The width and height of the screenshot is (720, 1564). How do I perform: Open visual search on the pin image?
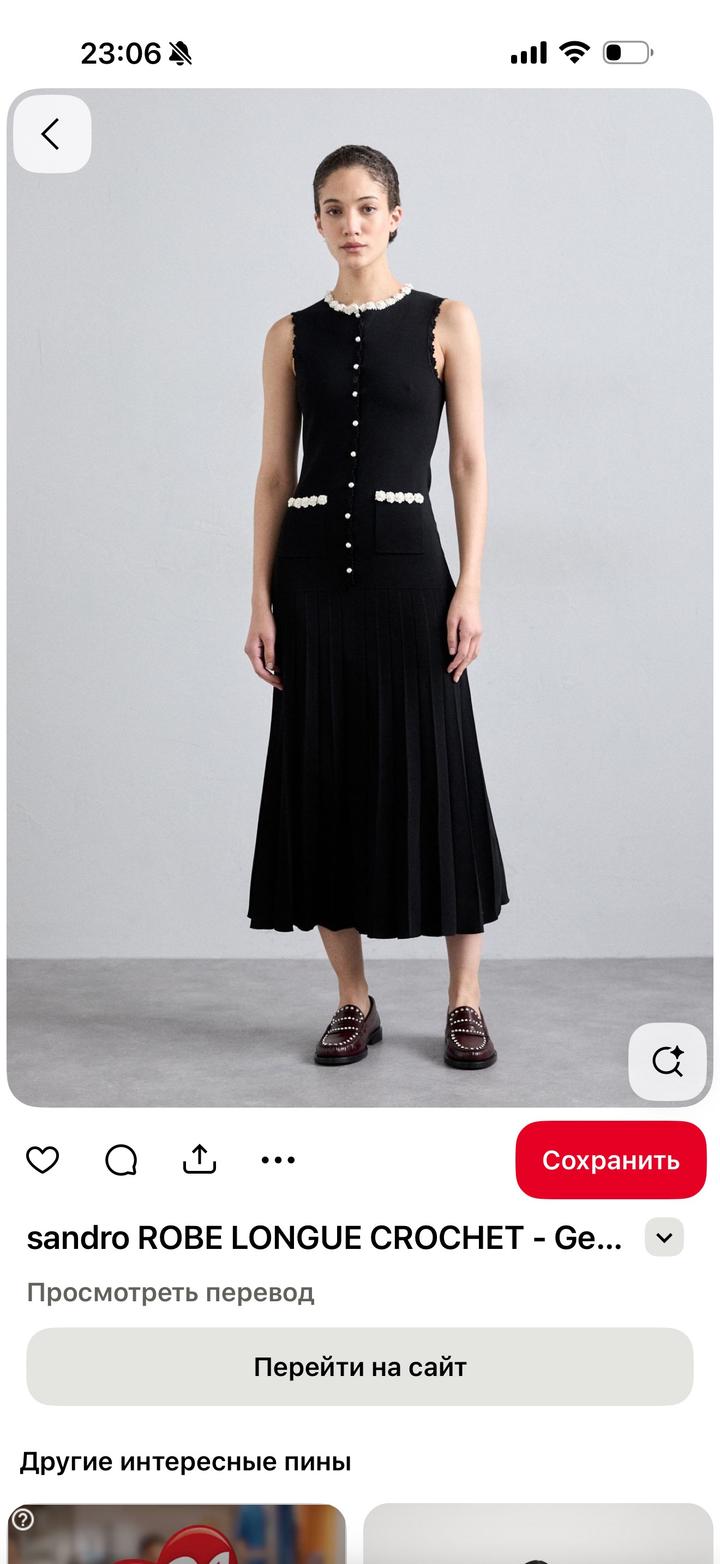(667, 1061)
